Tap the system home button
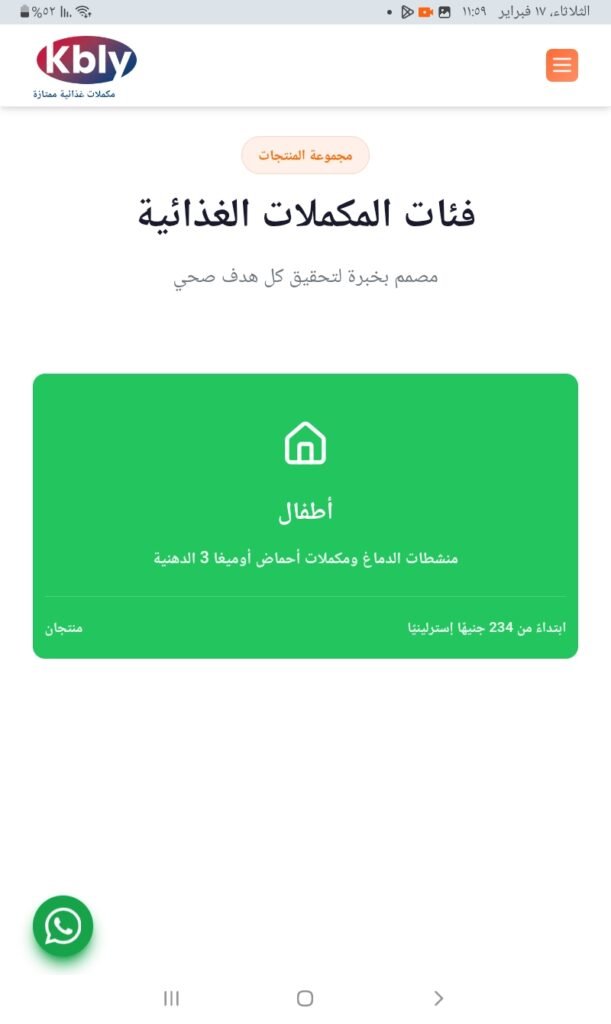The width and height of the screenshot is (611, 1024). (x=305, y=998)
